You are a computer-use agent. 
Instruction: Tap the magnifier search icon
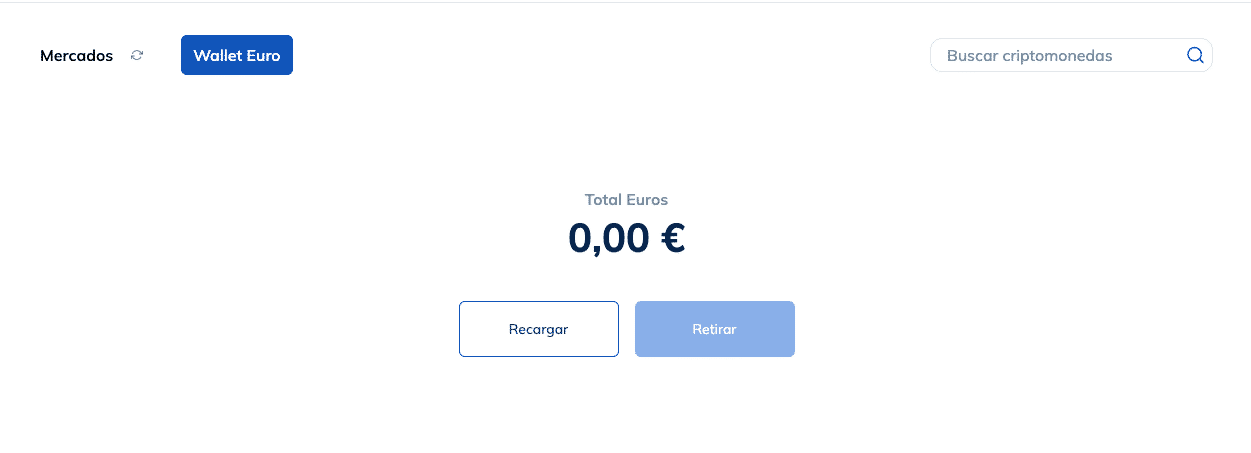[1195, 56]
